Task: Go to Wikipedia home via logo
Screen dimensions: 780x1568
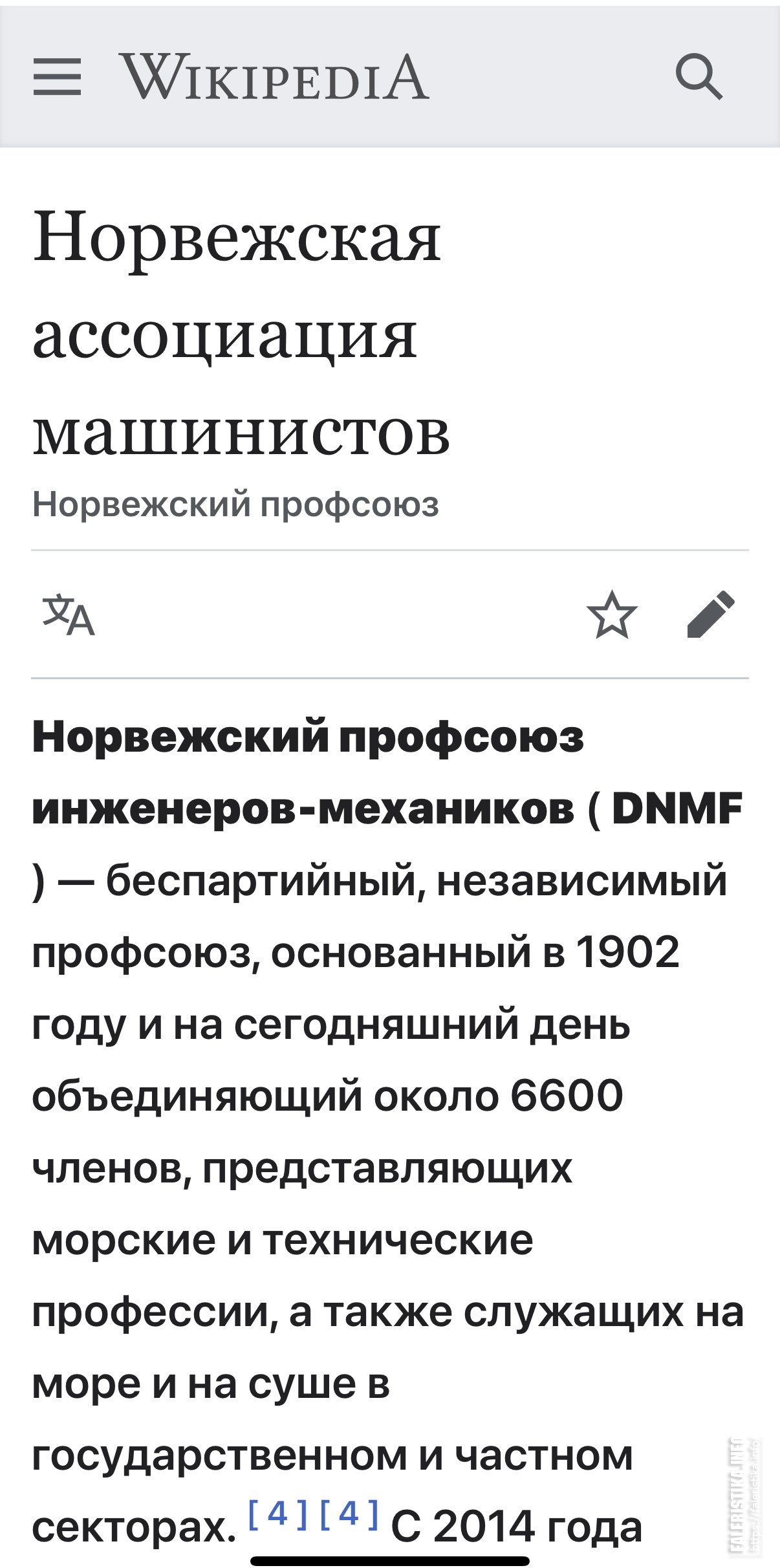Action: [274, 77]
